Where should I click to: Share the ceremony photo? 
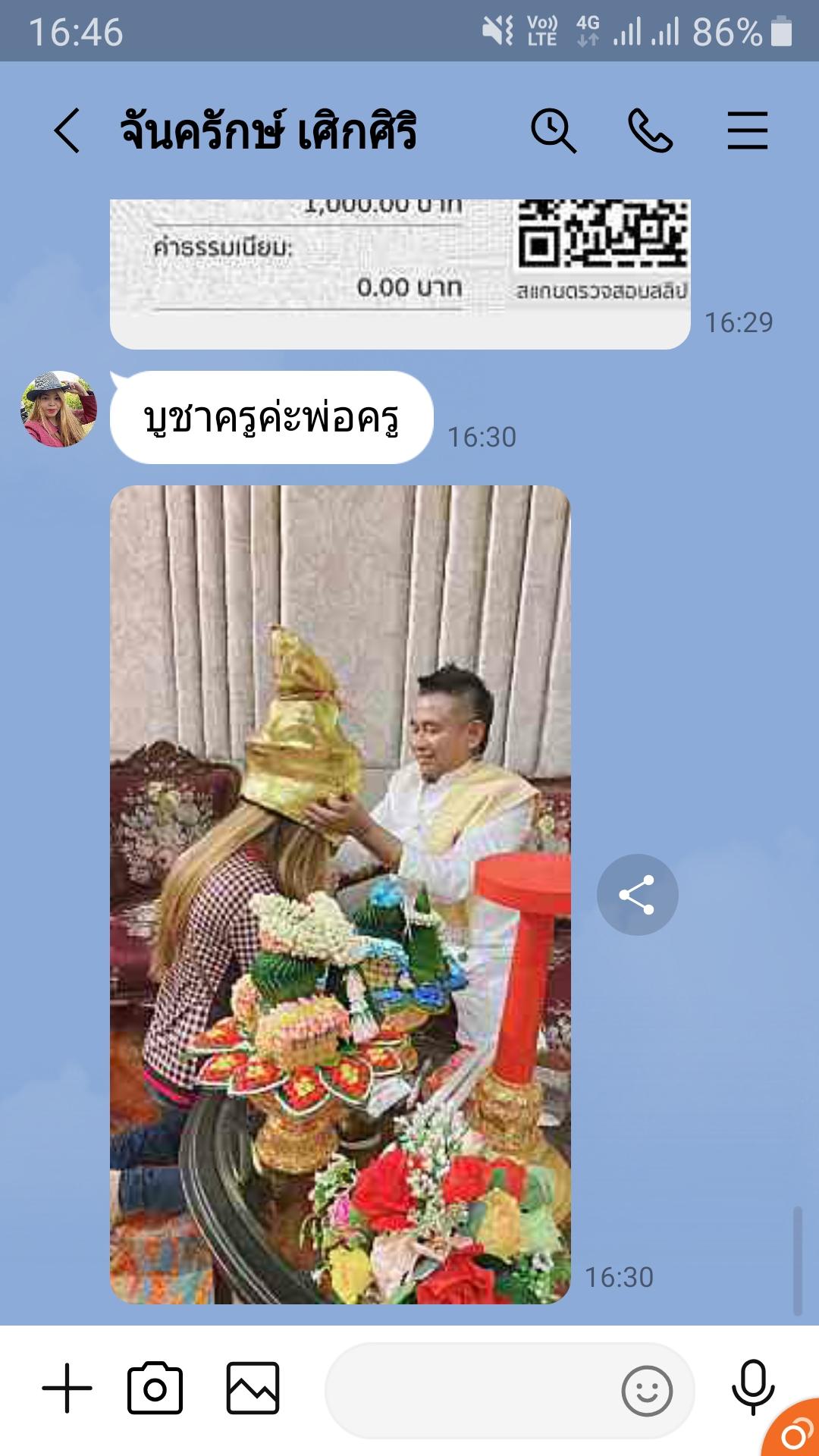(x=637, y=895)
